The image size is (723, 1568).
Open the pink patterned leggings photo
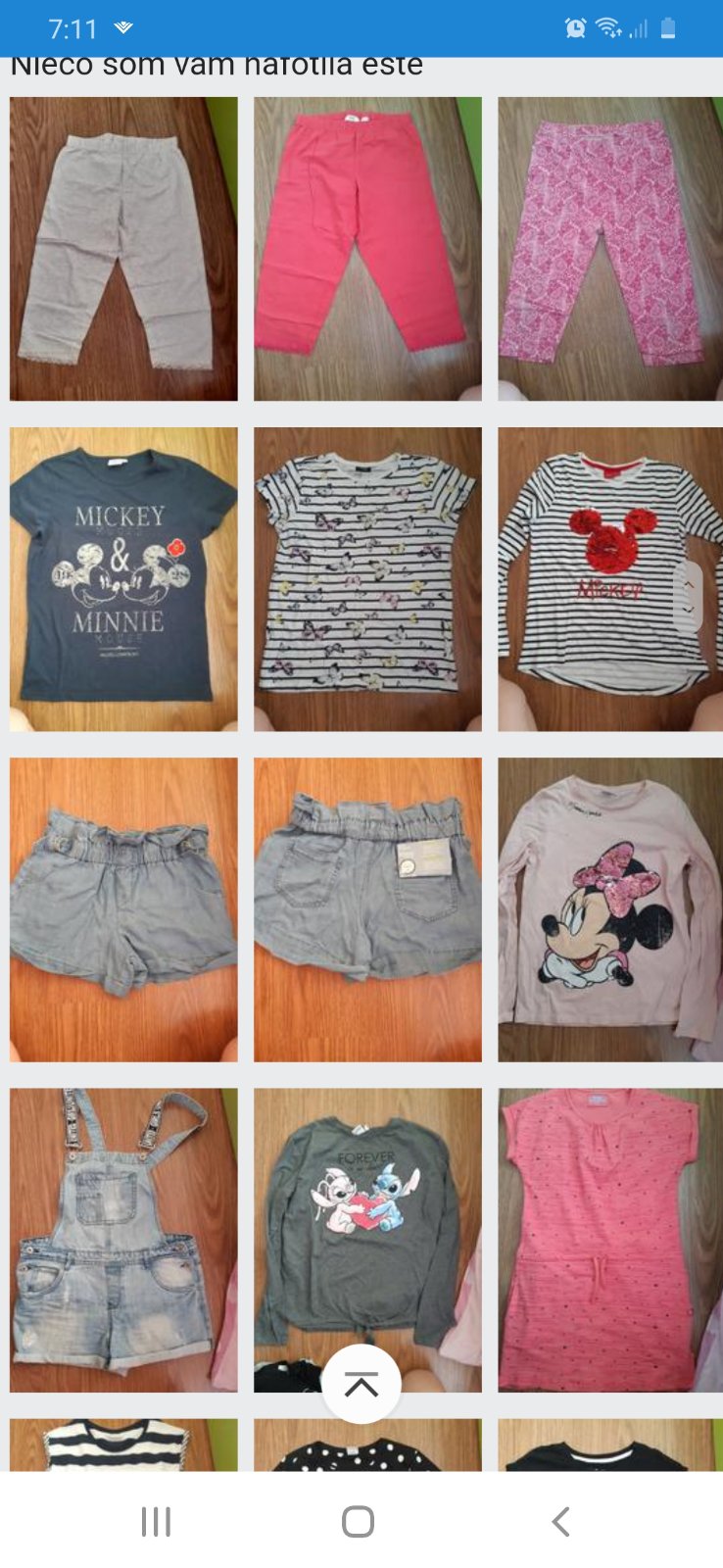609,248
